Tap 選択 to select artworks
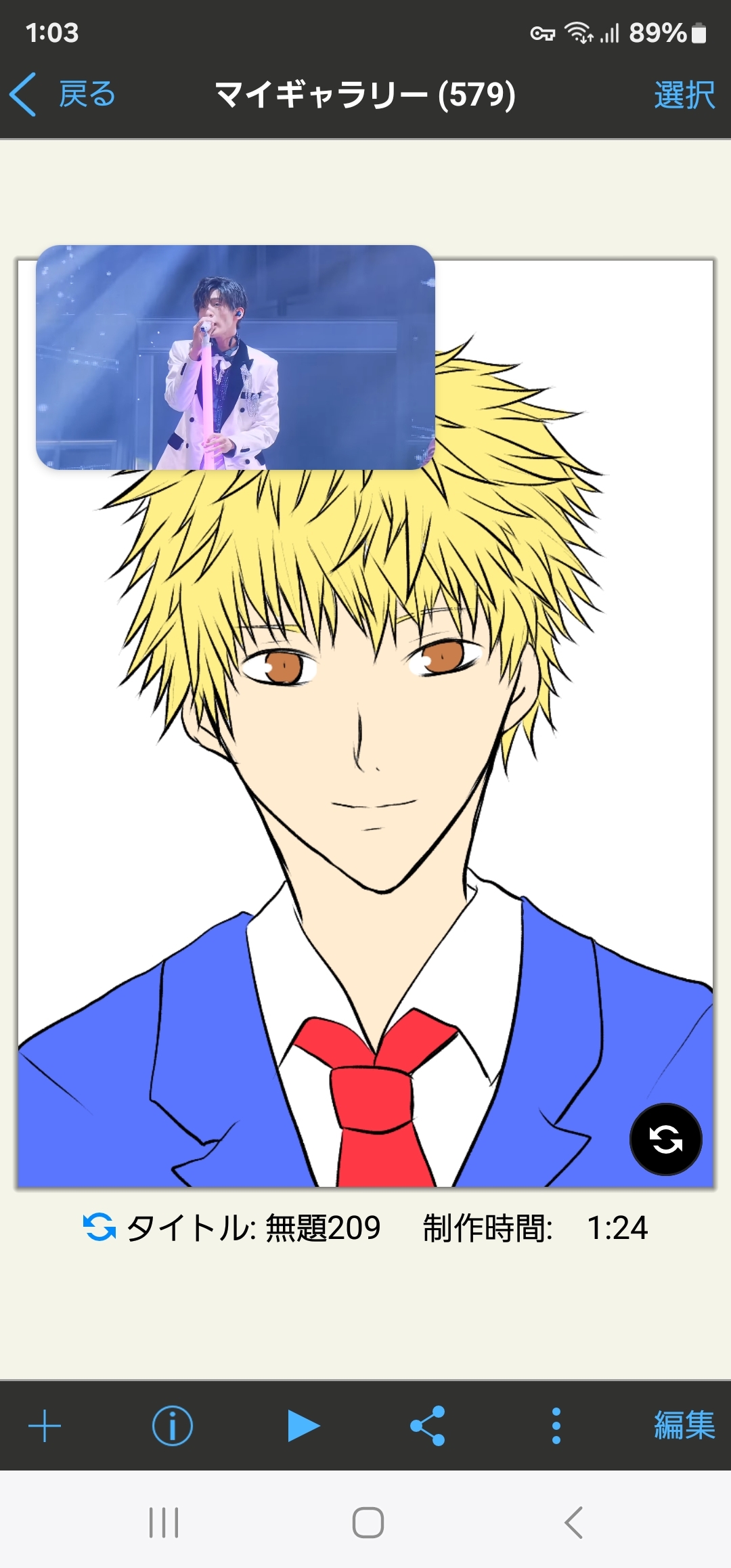Viewport: 731px width, 1568px height. [x=684, y=95]
